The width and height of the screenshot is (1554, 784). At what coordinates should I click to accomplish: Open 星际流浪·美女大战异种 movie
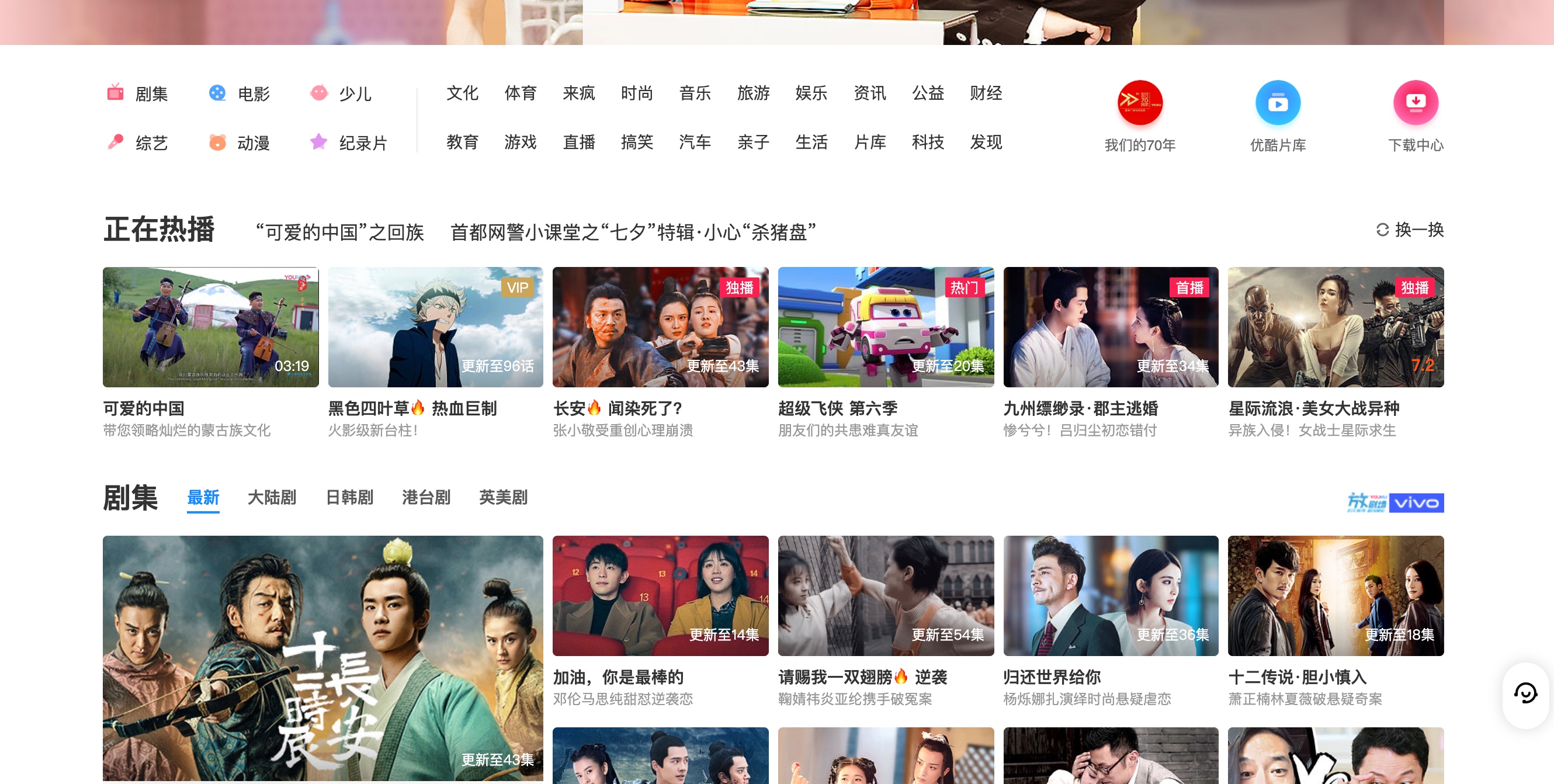pyautogui.click(x=1335, y=327)
